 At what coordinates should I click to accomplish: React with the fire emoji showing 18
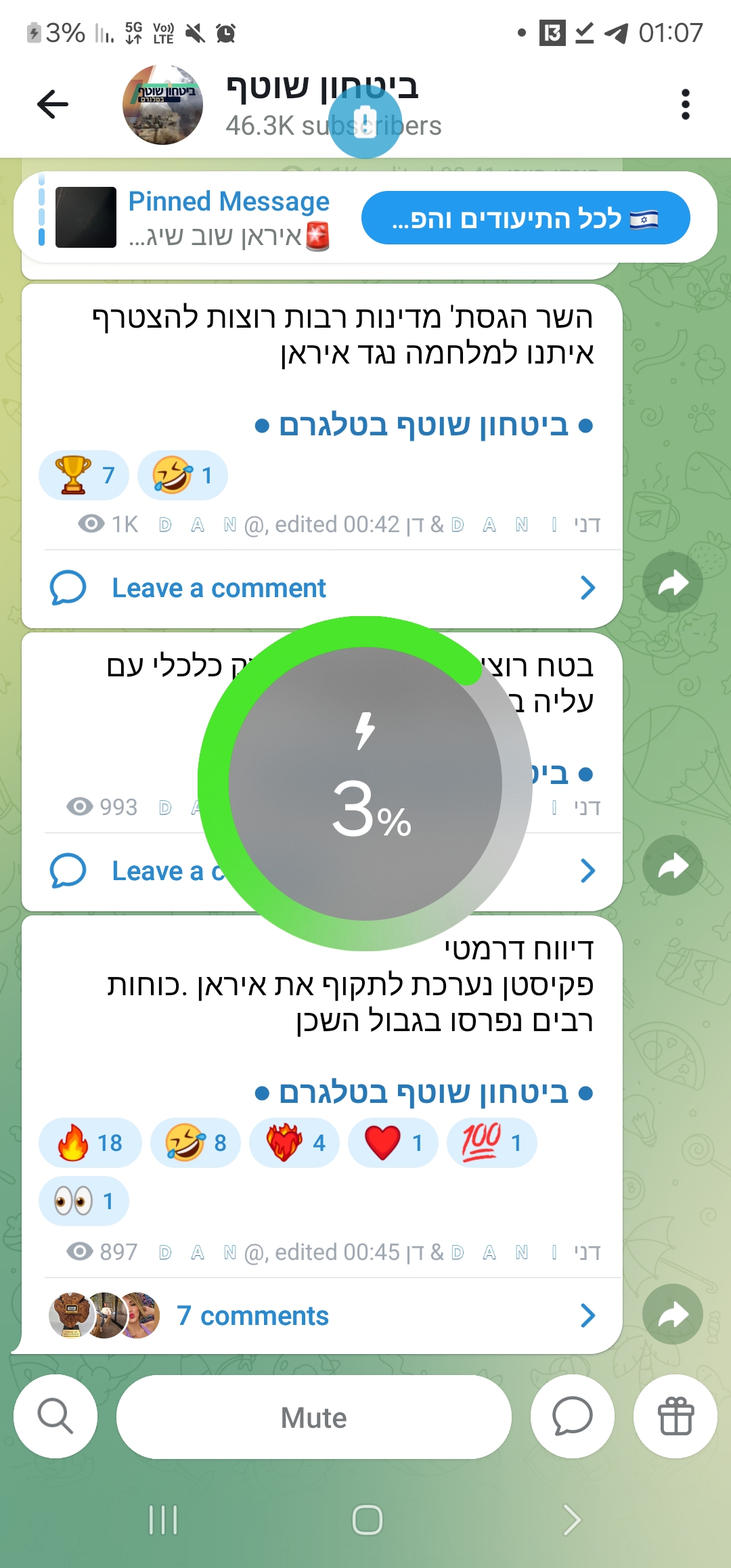[90, 1143]
